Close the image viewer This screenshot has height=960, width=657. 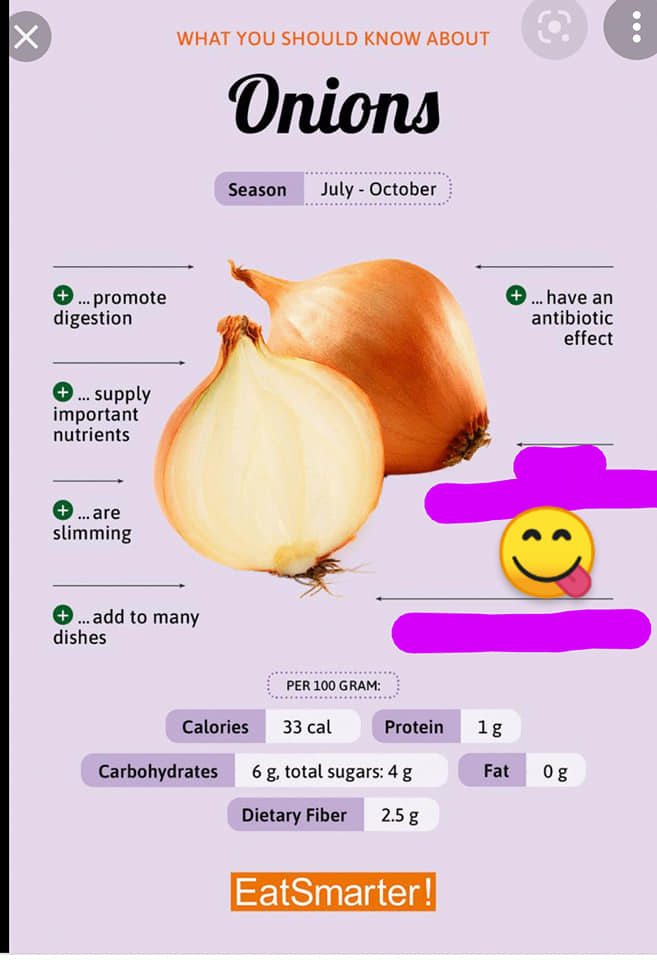[26, 38]
